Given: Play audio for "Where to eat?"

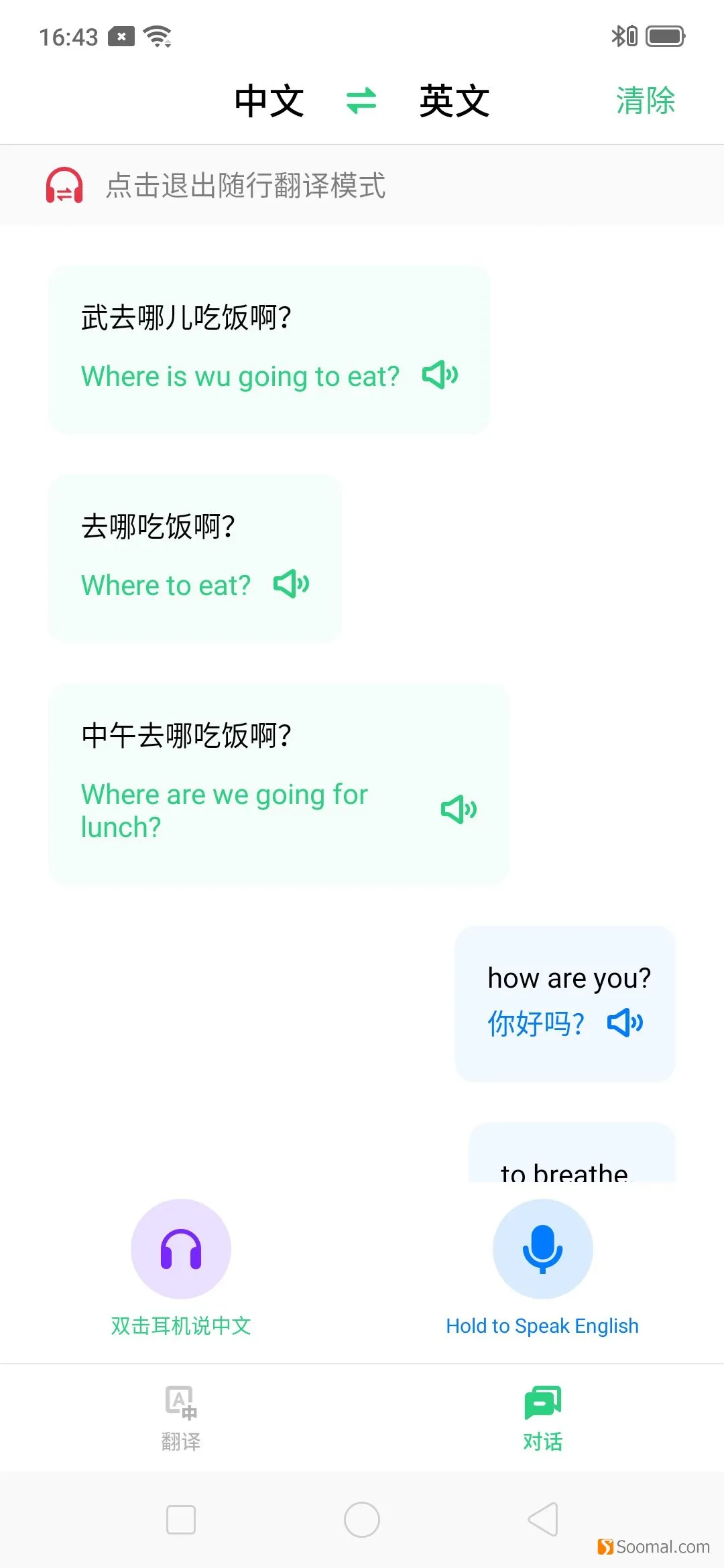Looking at the screenshot, I should tap(292, 584).
